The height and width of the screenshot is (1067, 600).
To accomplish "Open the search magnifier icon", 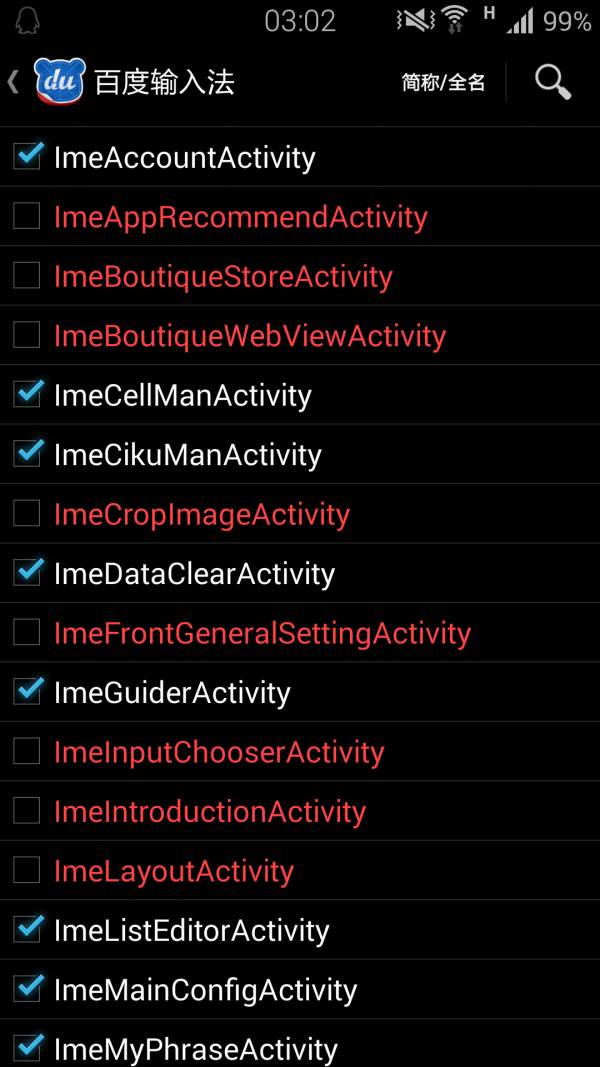I will point(552,82).
